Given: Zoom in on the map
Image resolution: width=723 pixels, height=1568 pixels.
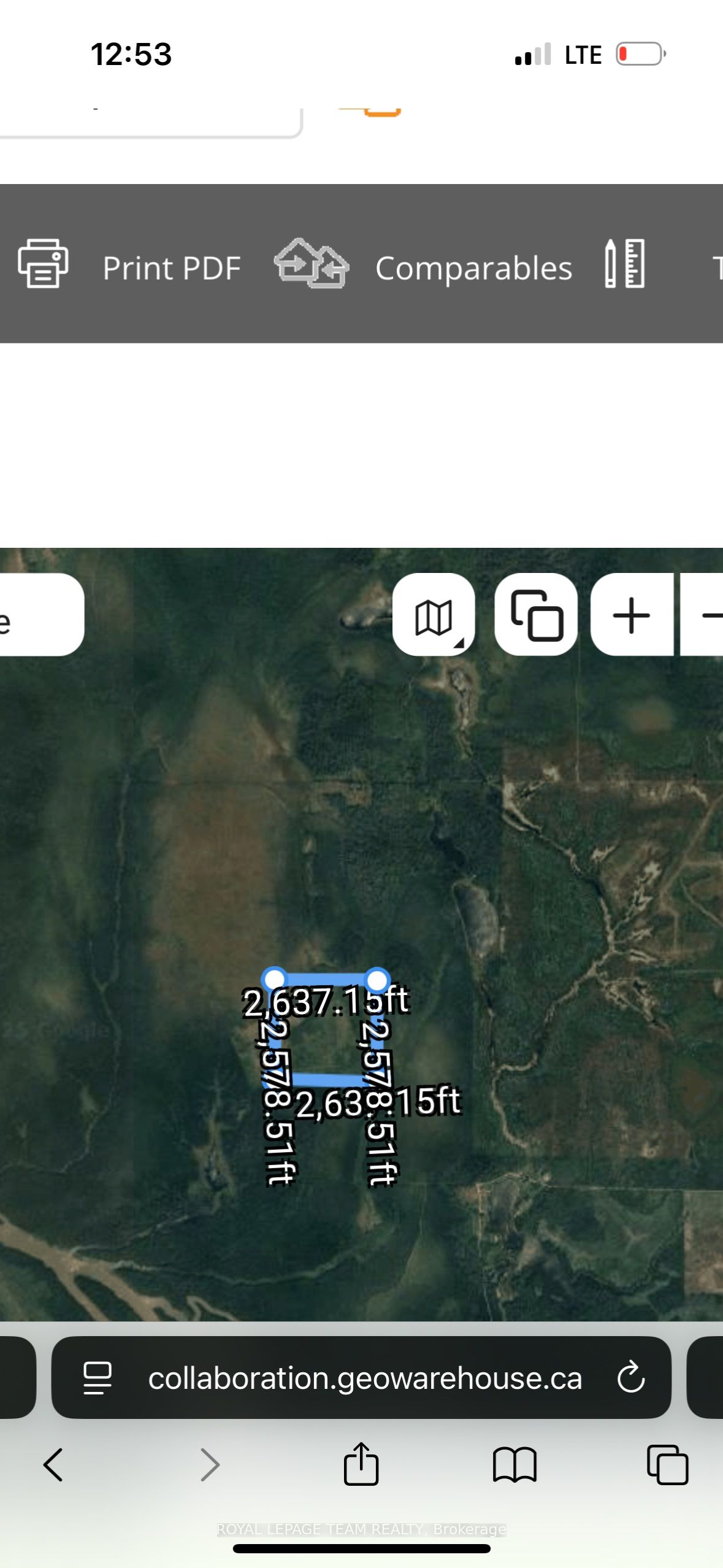Looking at the screenshot, I should coord(632,615).
